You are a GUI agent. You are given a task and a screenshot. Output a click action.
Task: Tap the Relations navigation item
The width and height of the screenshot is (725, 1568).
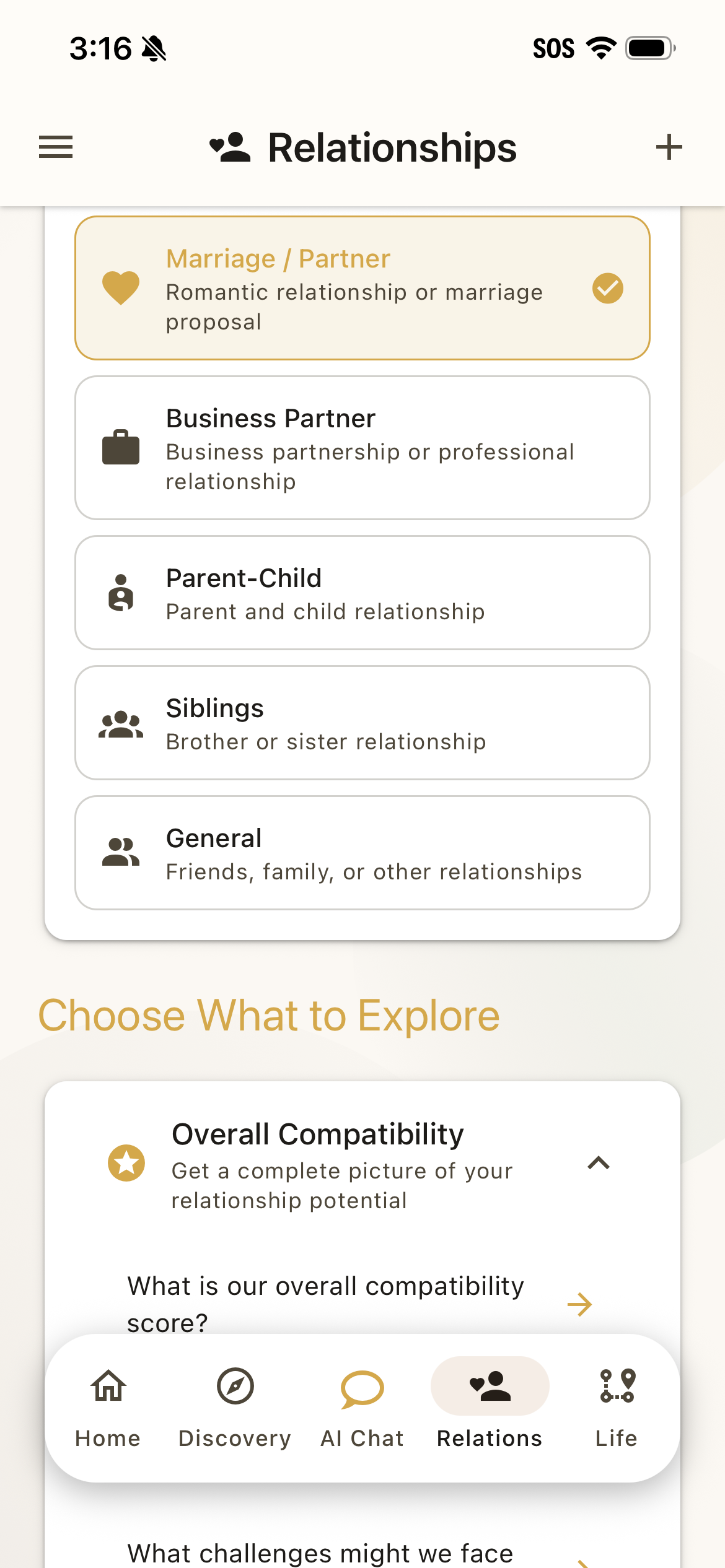(489, 1406)
